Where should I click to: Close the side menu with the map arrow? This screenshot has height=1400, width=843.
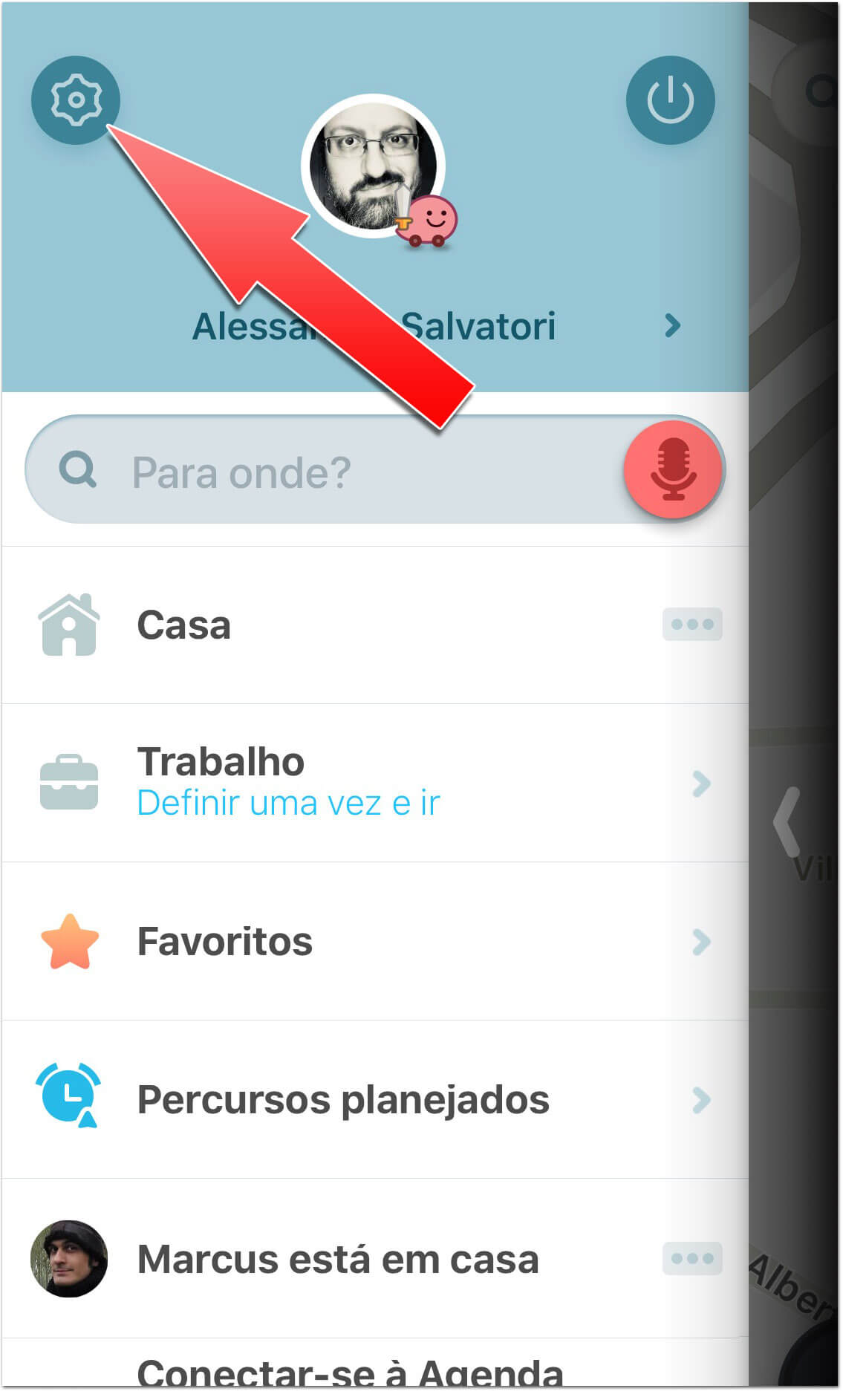click(x=786, y=822)
